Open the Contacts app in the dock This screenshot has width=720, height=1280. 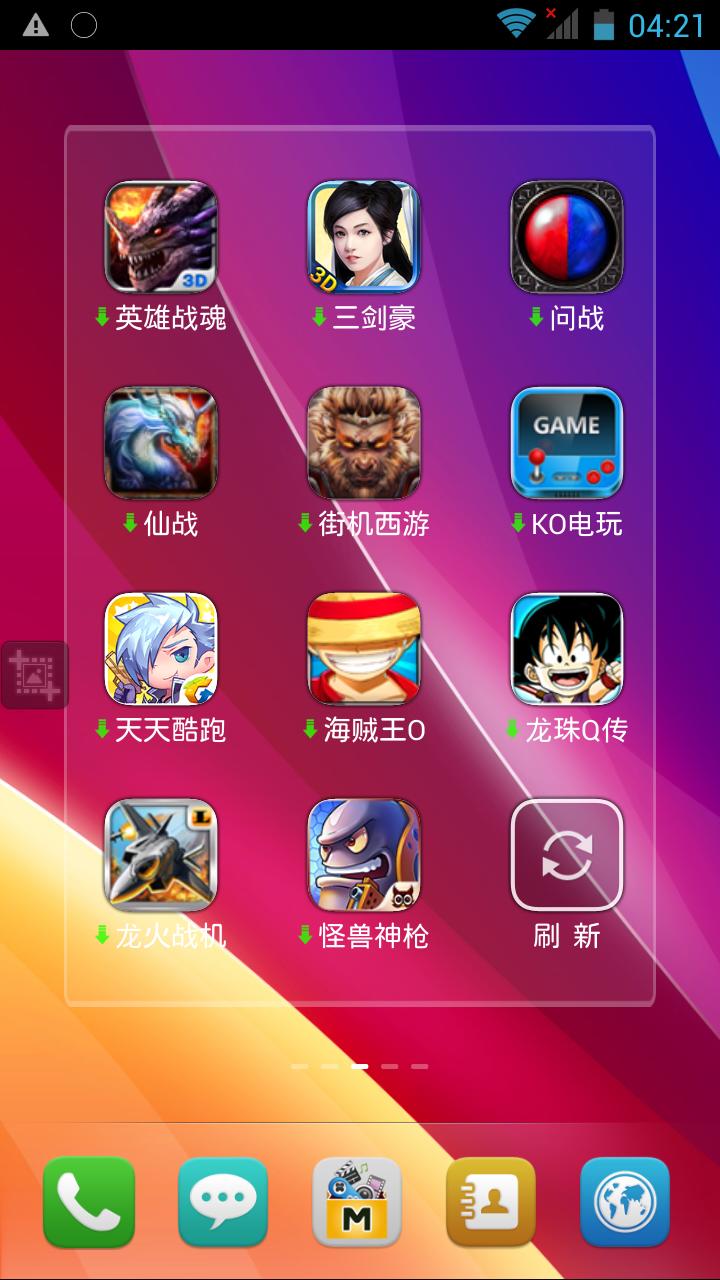click(491, 1202)
